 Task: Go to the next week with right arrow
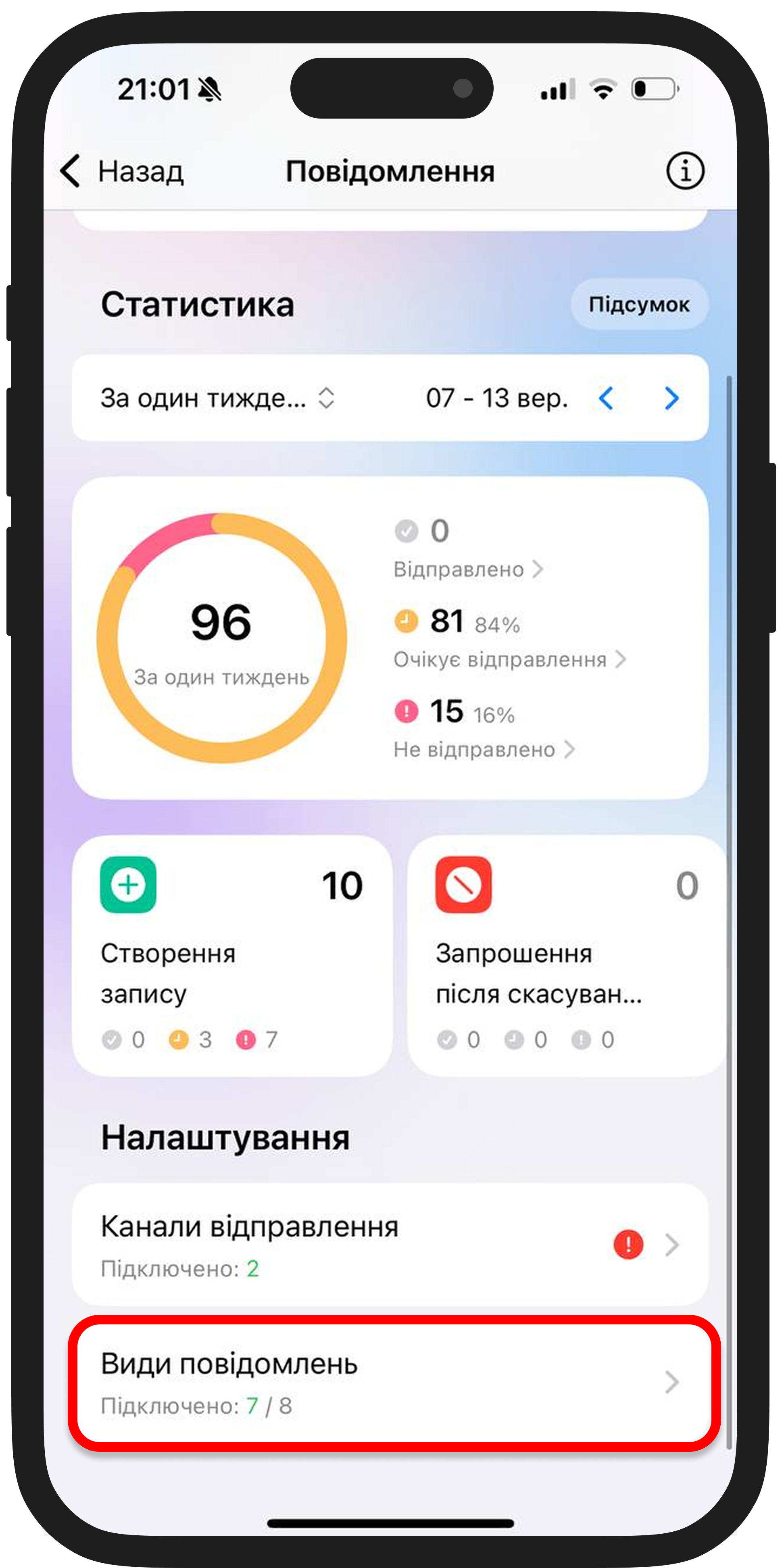(671, 399)
